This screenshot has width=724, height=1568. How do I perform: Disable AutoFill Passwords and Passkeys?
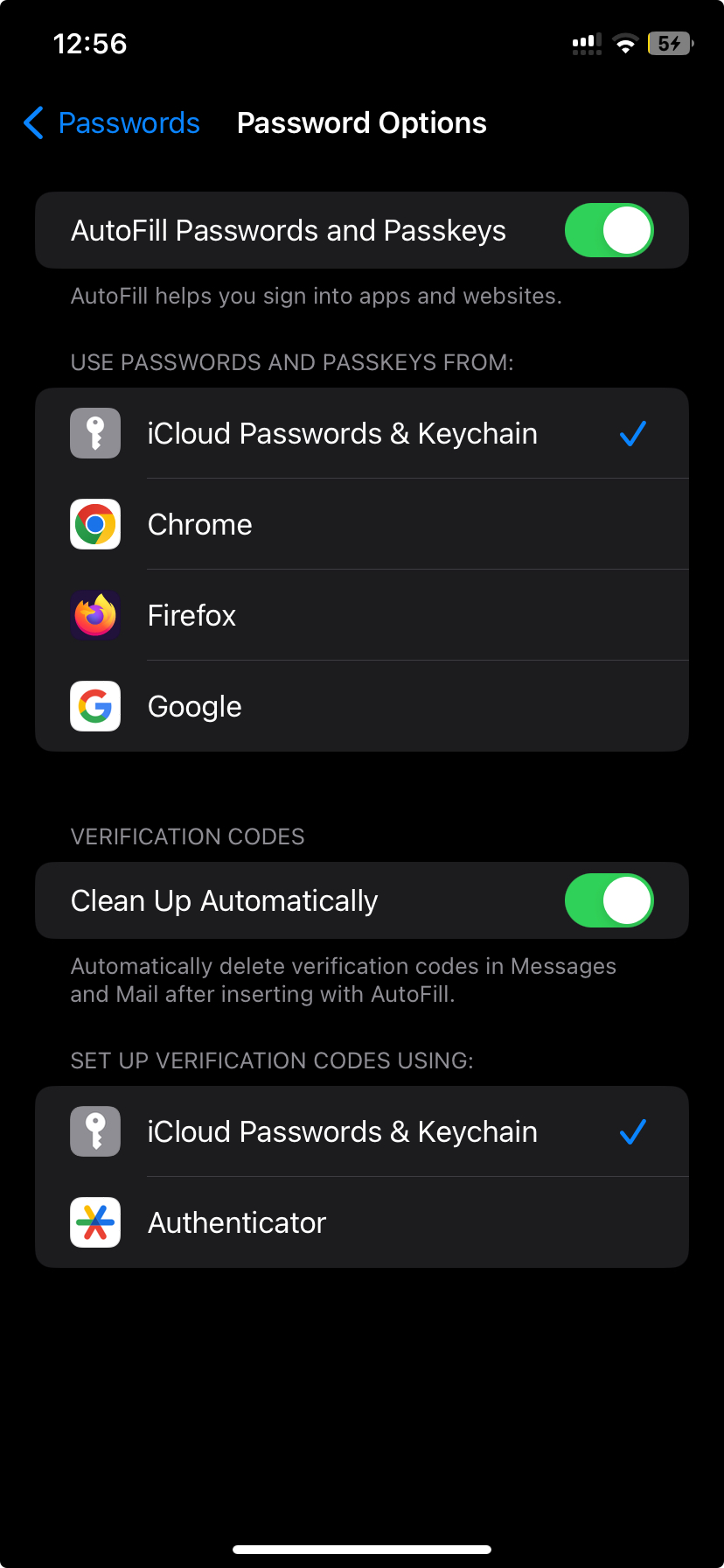(x=609, y=230)
